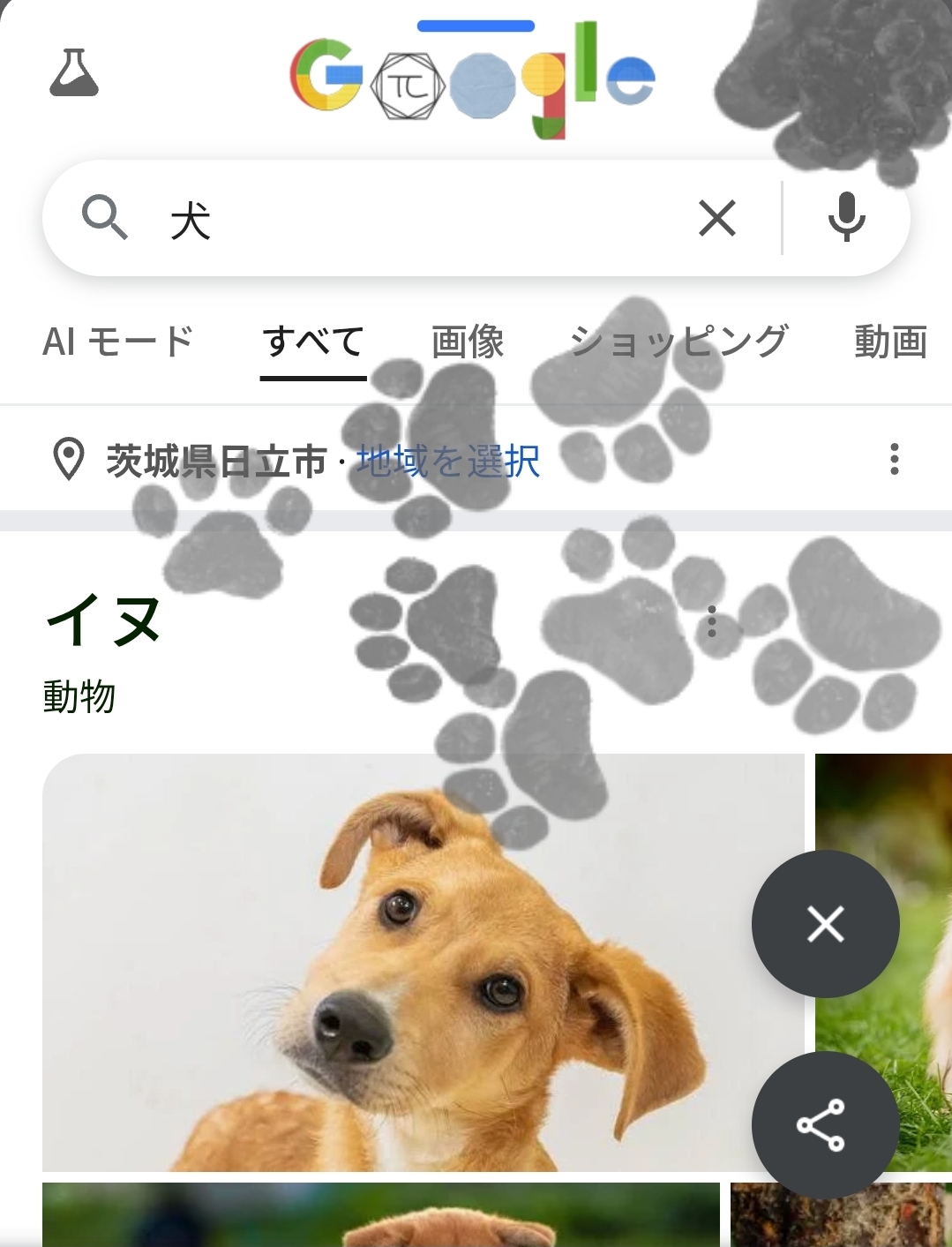Tap the 地域を選択 link
The image size is (952, 1247).
[x=448, y=461]
